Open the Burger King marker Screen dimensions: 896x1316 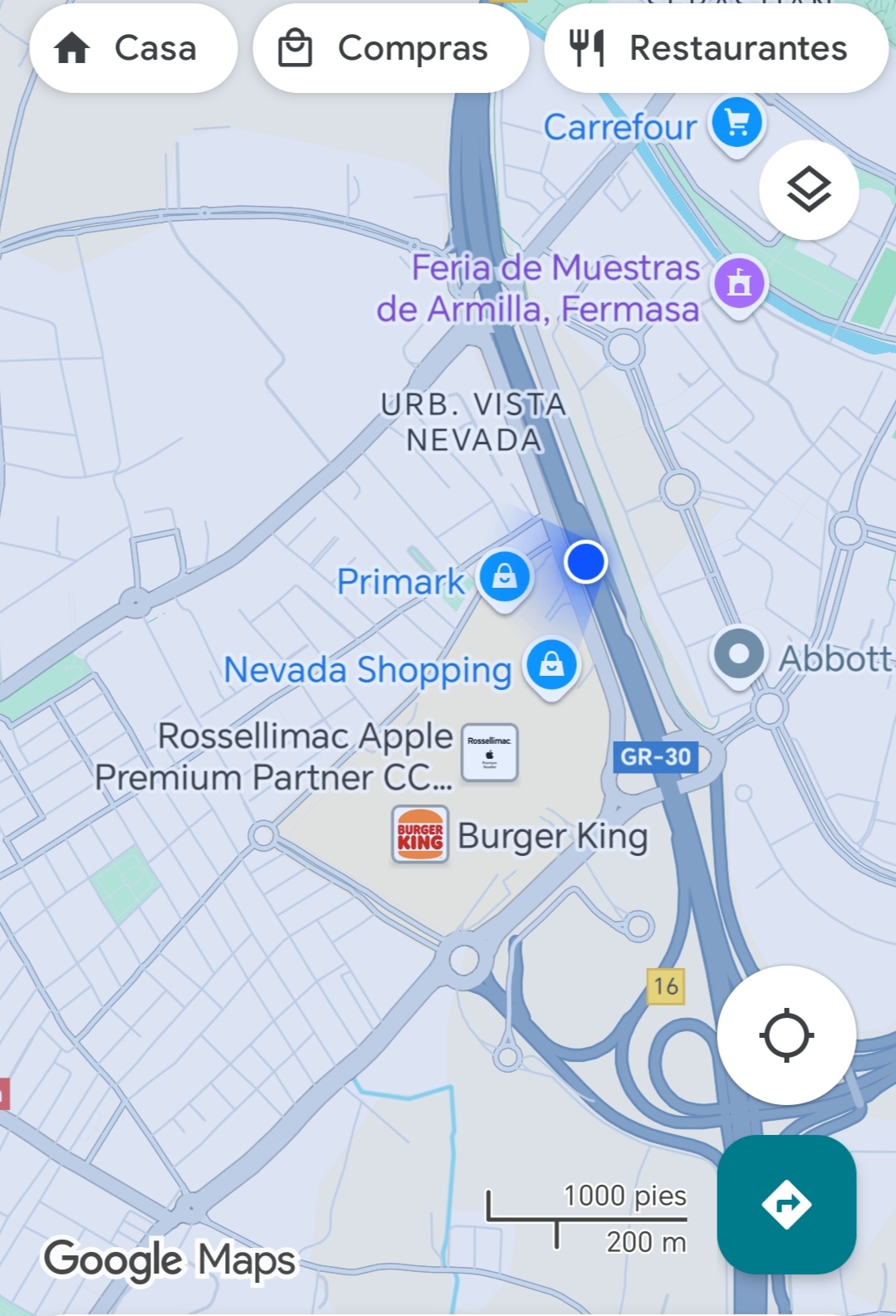[x=420, y=834]
